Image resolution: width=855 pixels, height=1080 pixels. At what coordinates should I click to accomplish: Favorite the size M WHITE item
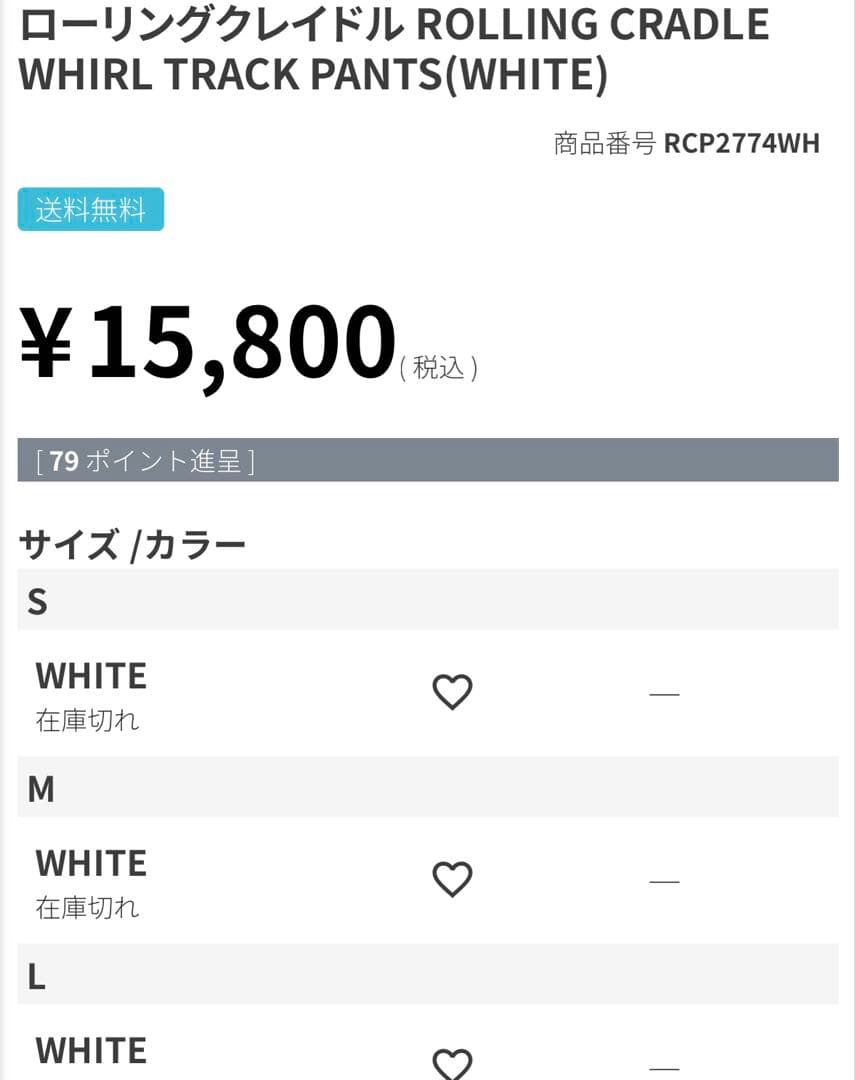tap(452, 879)
